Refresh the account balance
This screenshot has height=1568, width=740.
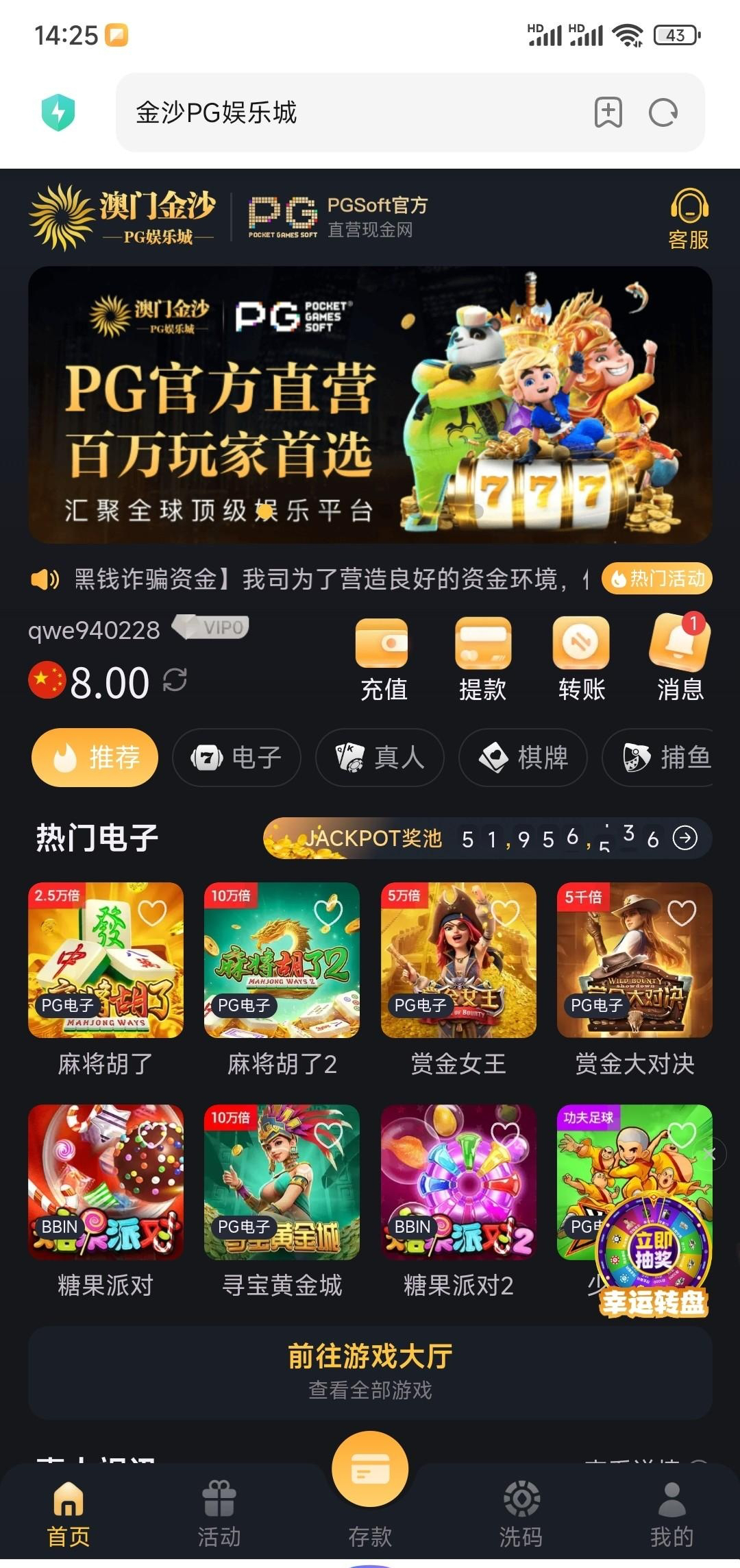point(175,680)
